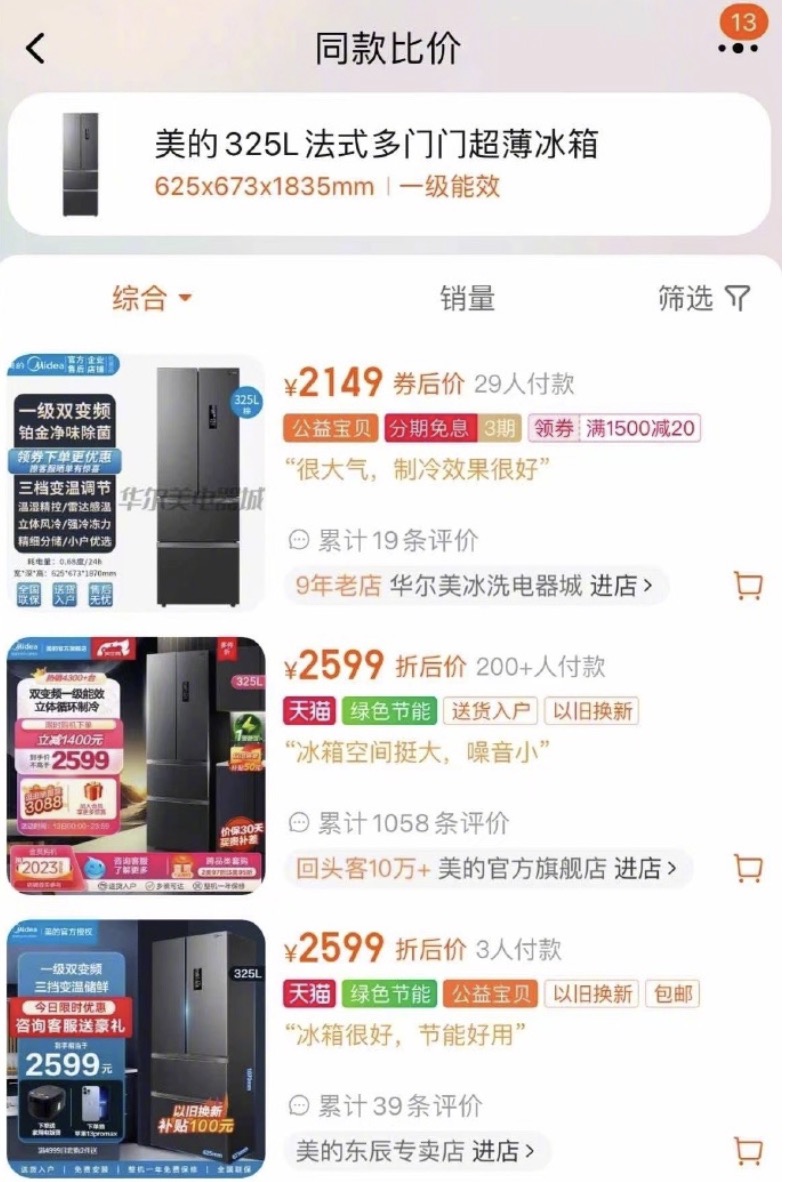The width and height of the screenshot is (794, 1182).
Task: Add the 美的东辰专卖店 fridge to cart
Action: pyautogui.click(x=747, y=1151)
